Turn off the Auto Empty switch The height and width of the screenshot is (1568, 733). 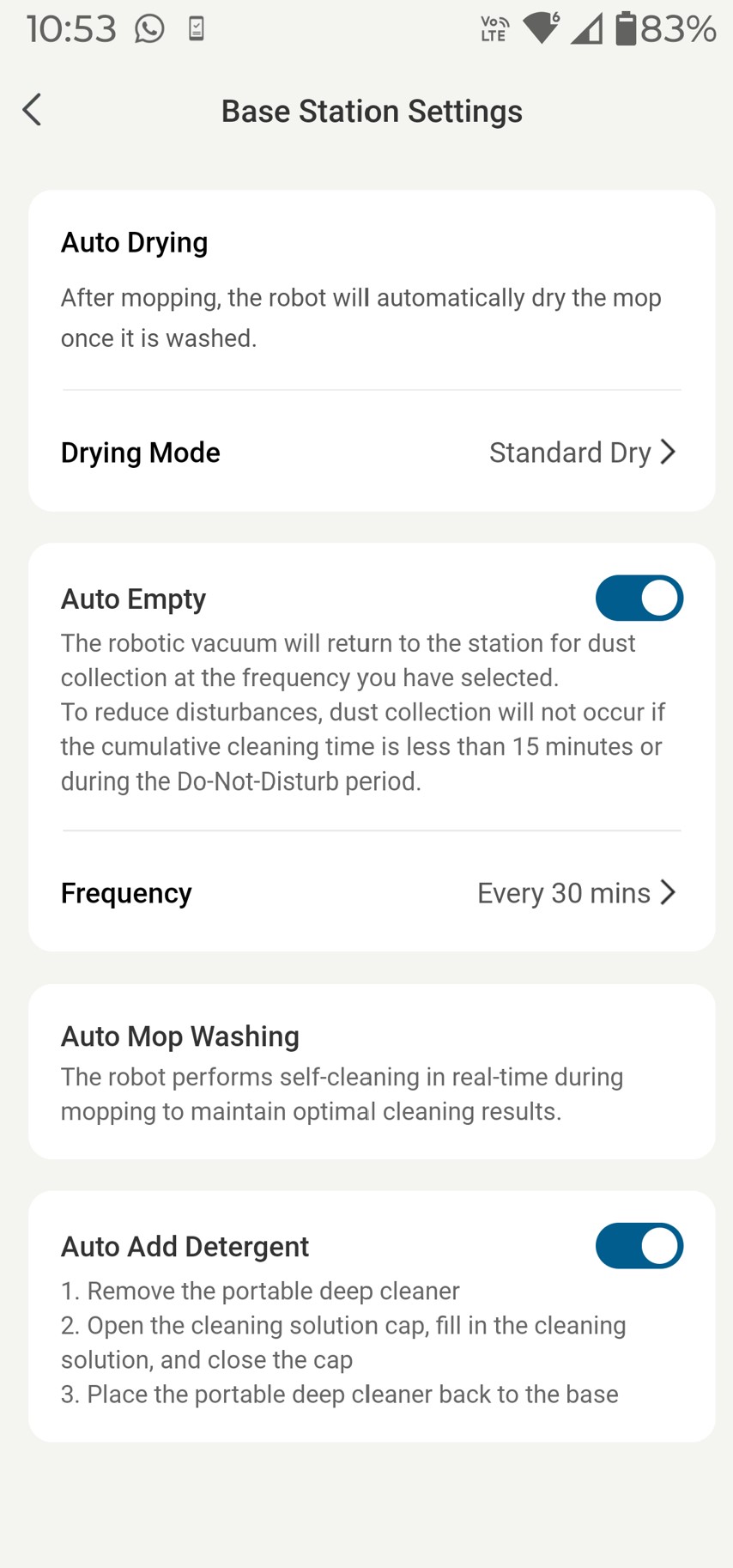639,599
